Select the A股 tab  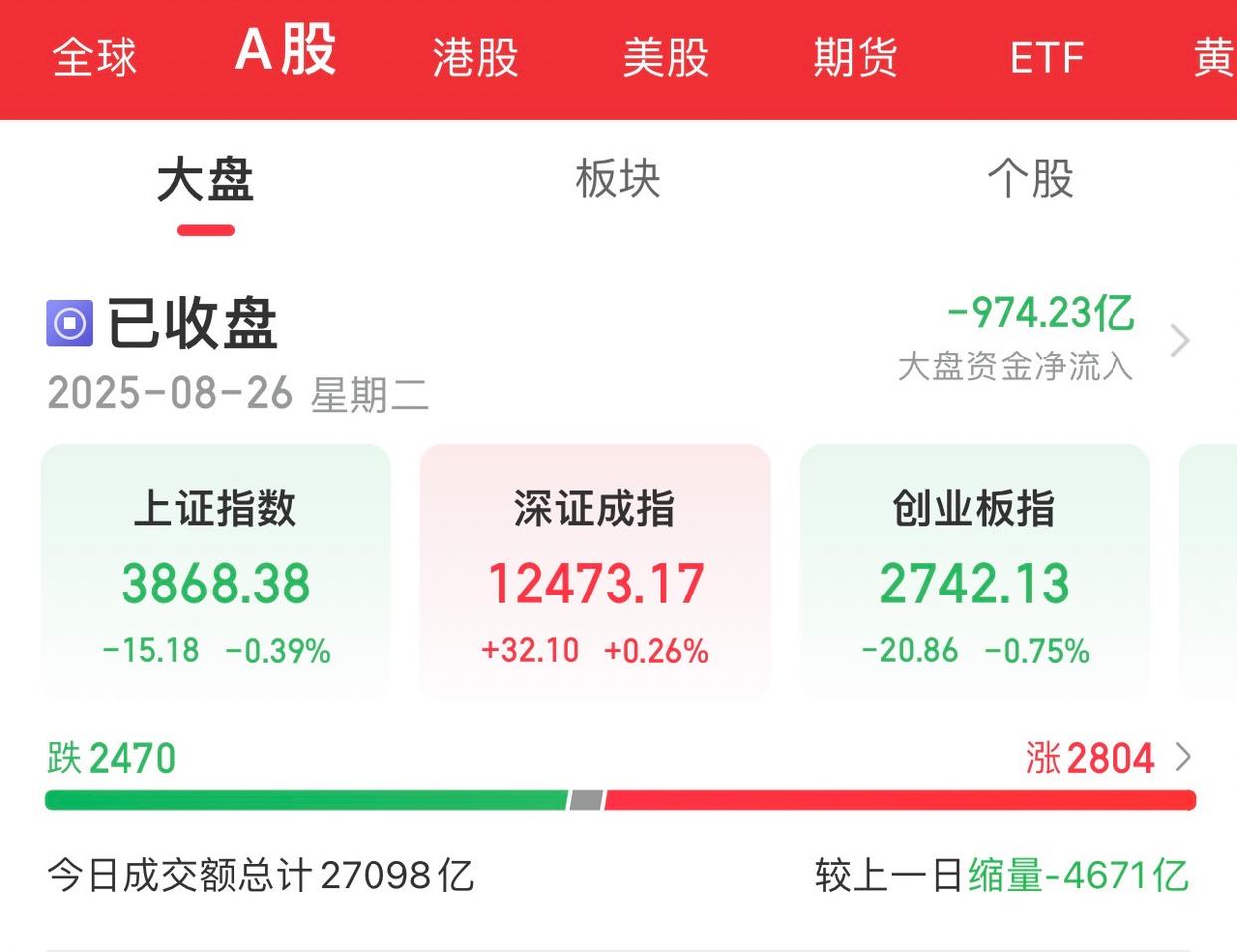[x=286, y=52]
